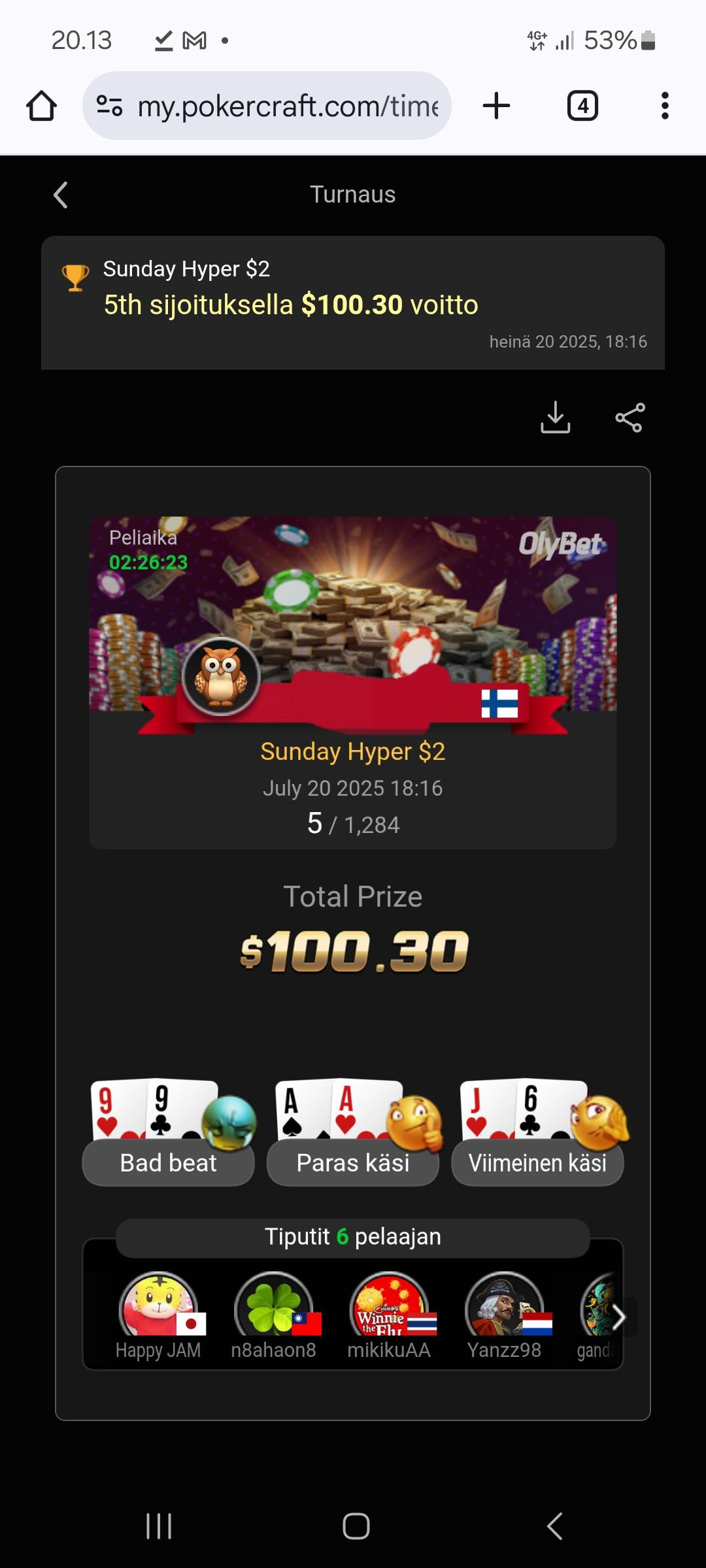This screenshot has height=1568, width=706.
Task: Show more eliminated players with the arrow
Action: 618,1318
